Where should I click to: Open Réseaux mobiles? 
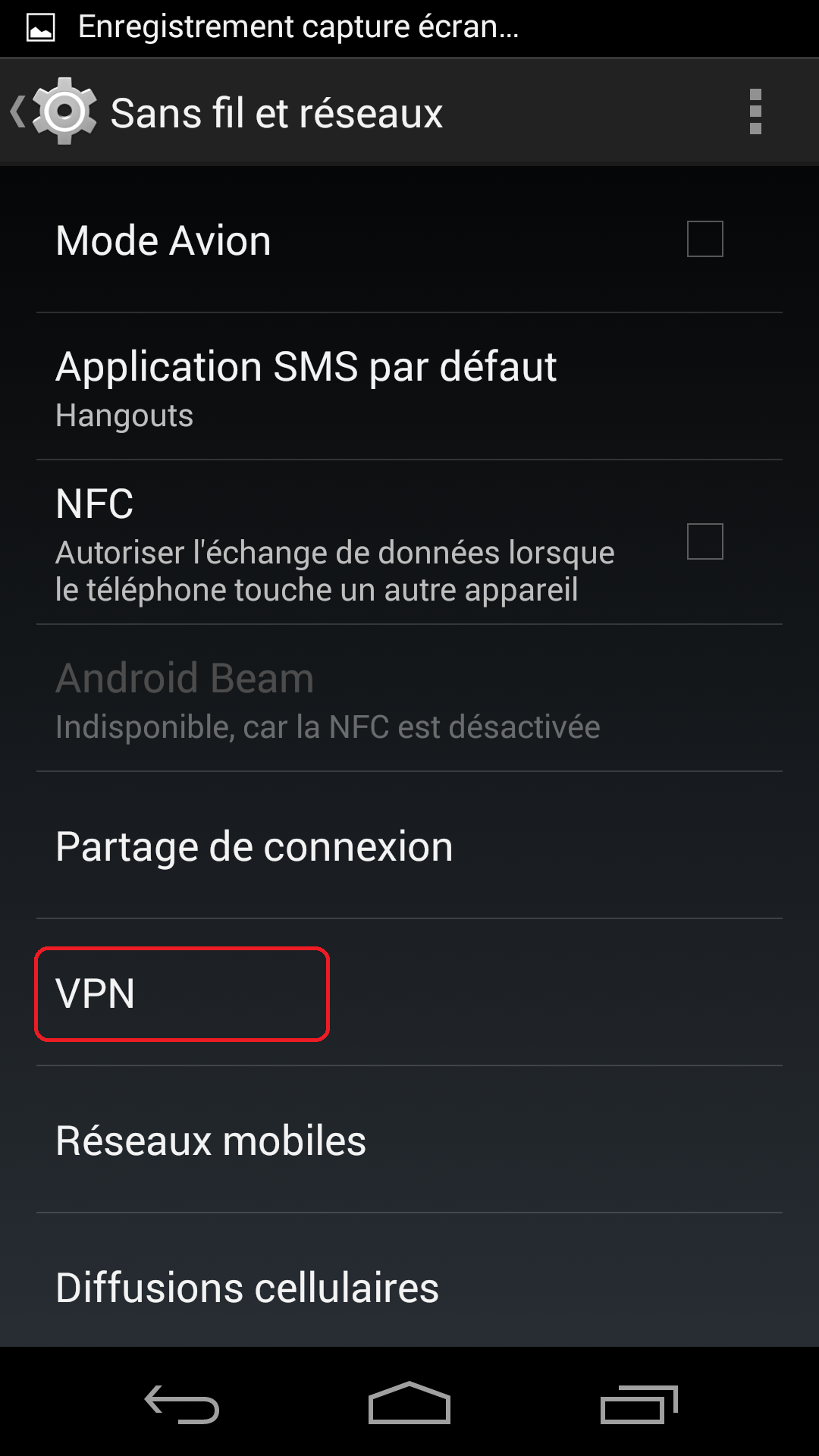[409, 1140]
